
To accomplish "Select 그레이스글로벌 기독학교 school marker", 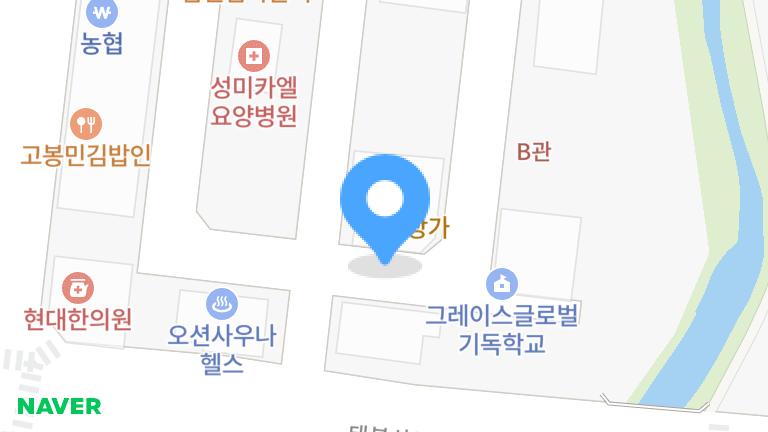I will [x=501, y=283].
